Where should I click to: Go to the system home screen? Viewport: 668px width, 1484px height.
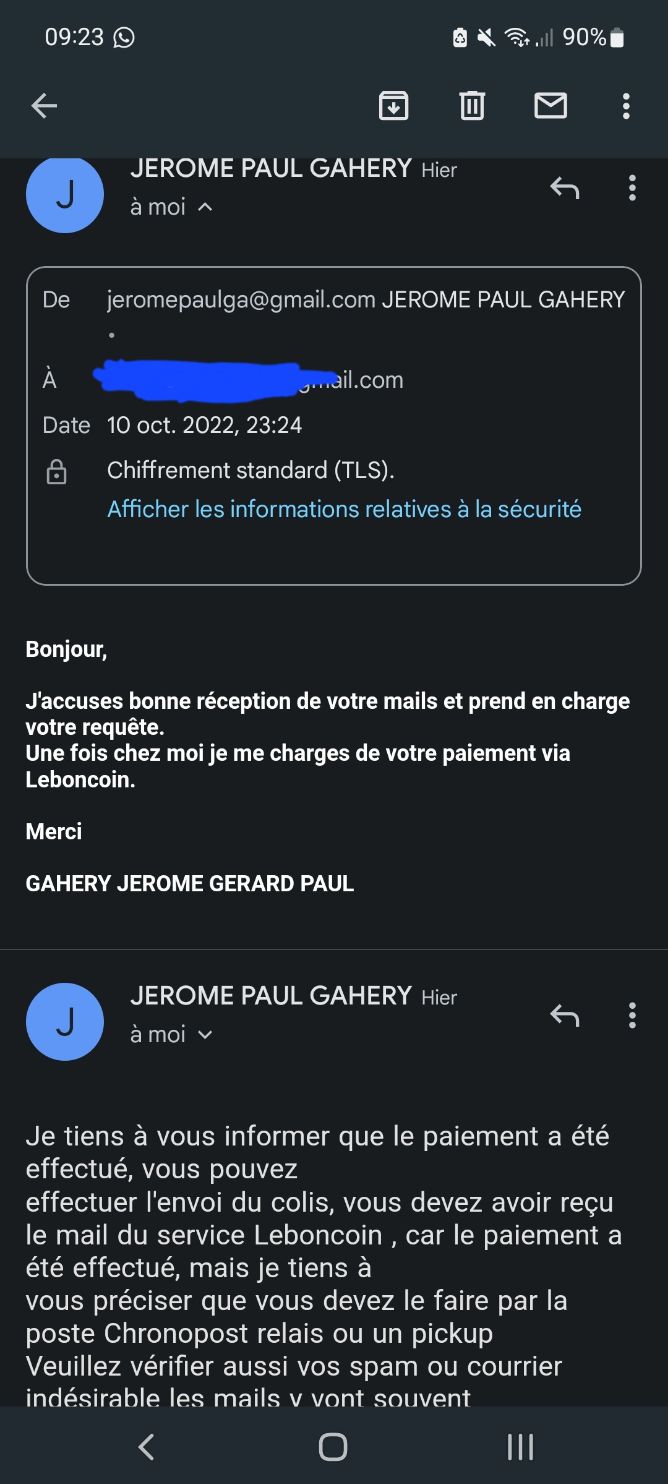[x=333, y=1446]
